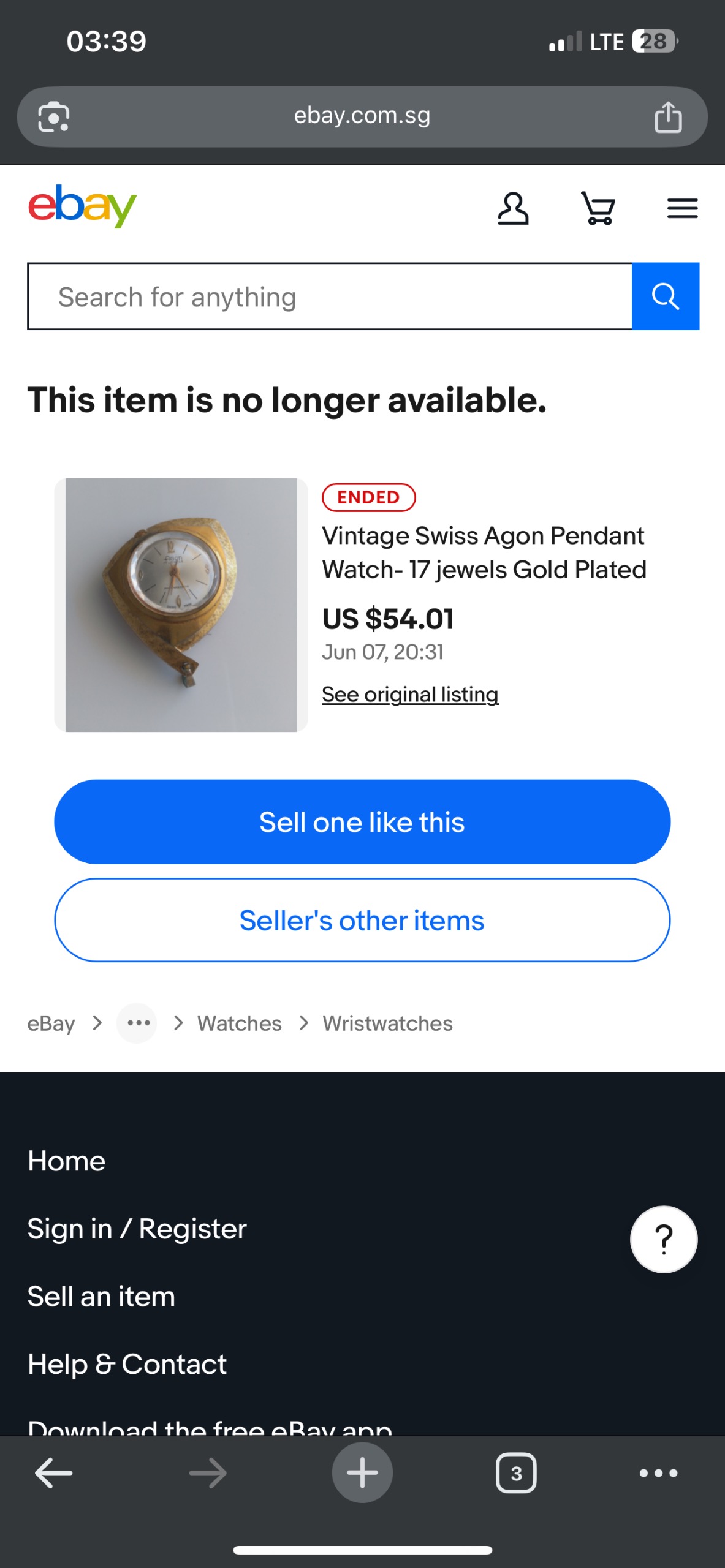This screenshot has width=725, height=1568.
Task: Go to the eBay breadcrumb link
Action: (x=51, y=1023)
